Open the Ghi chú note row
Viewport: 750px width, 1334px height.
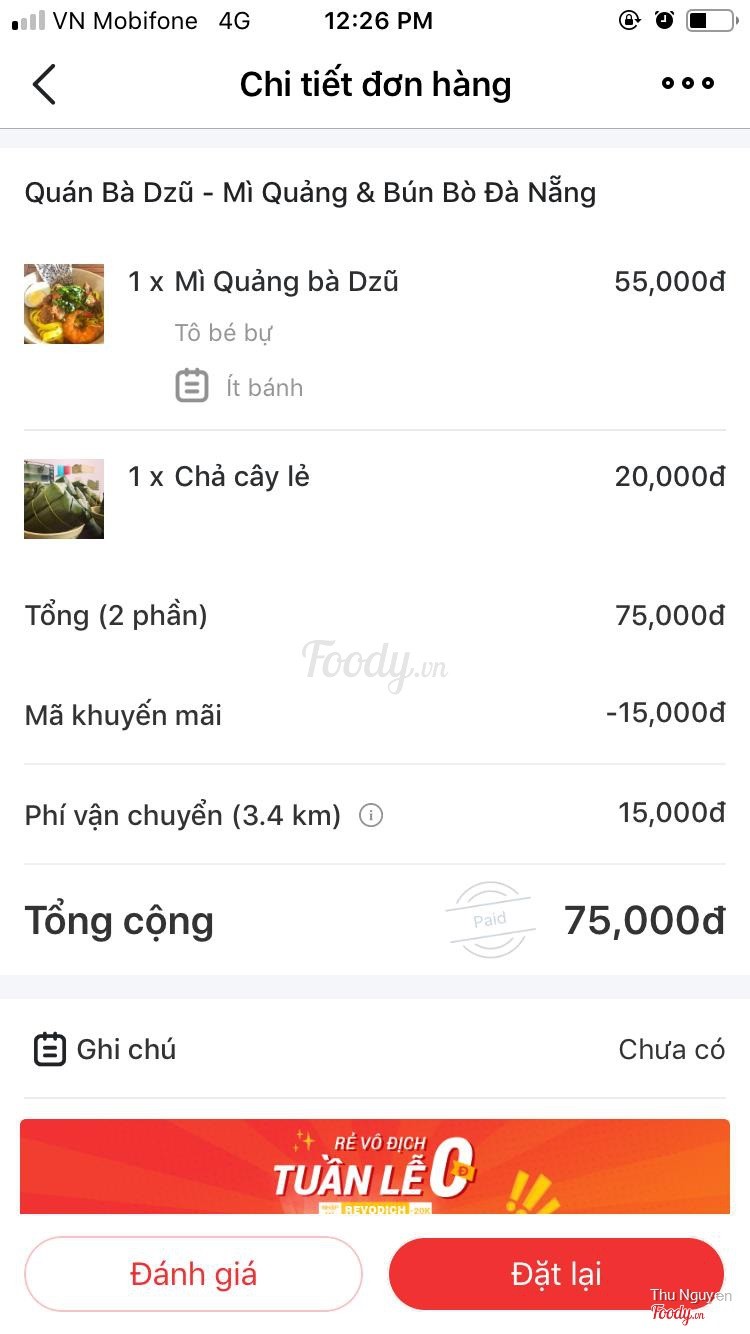(x=375, y=1049)
